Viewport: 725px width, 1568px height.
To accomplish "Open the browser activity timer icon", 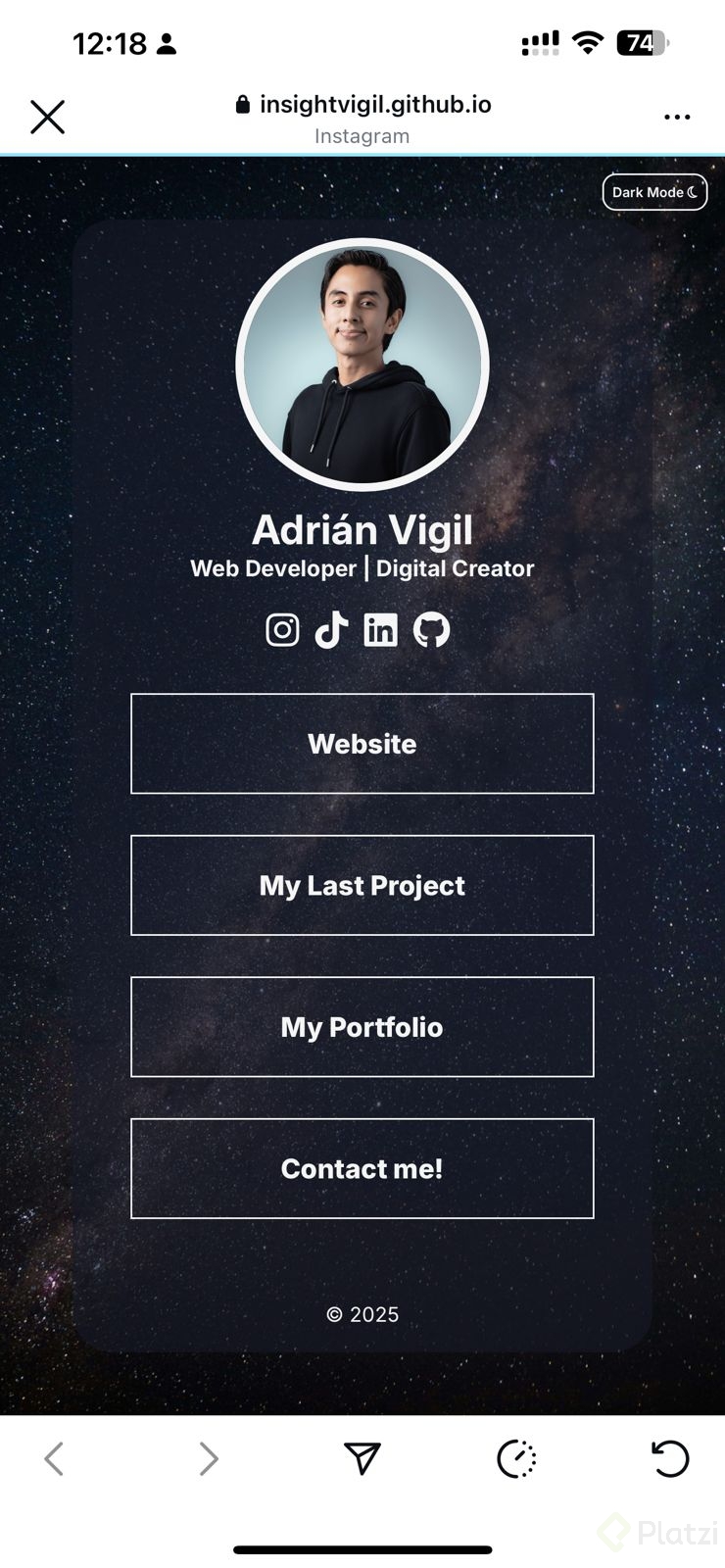I will click(x=516, y=1458).
